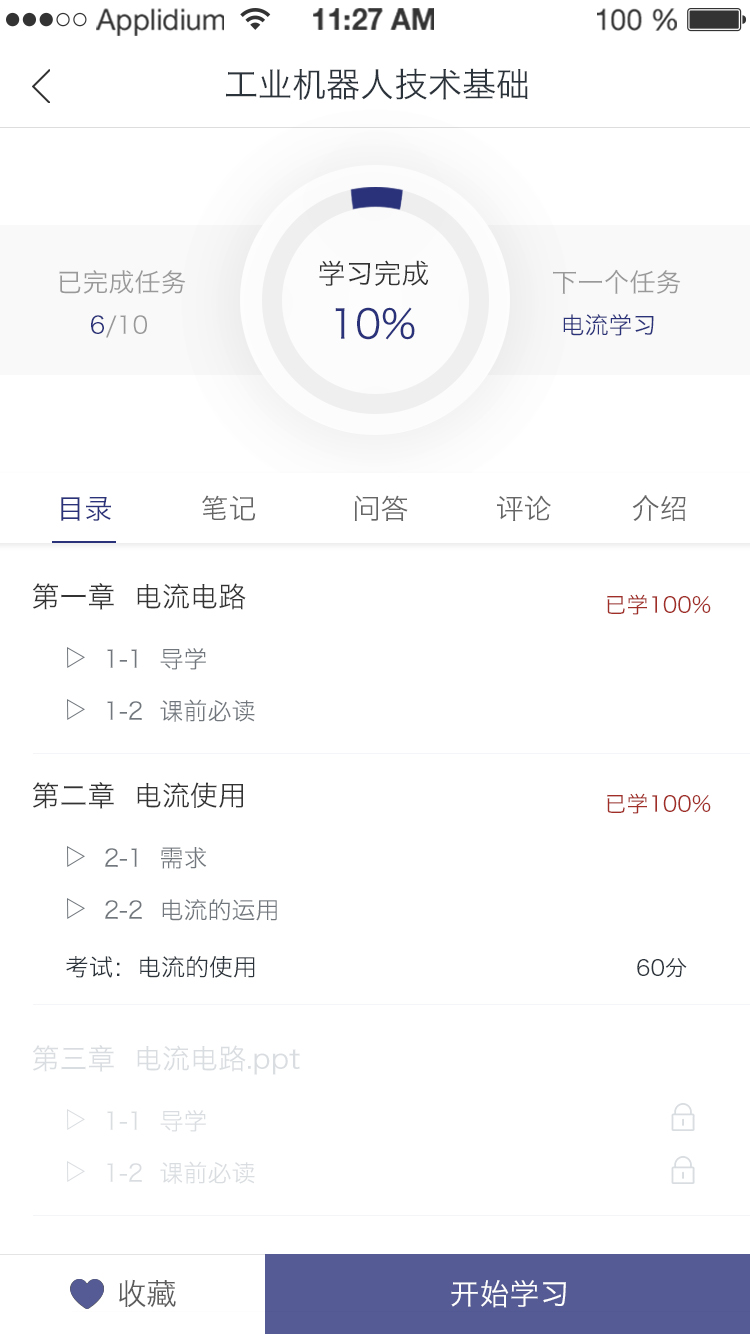Open the exam 电流的使用
750x1334 pixels.
[376, 967]
